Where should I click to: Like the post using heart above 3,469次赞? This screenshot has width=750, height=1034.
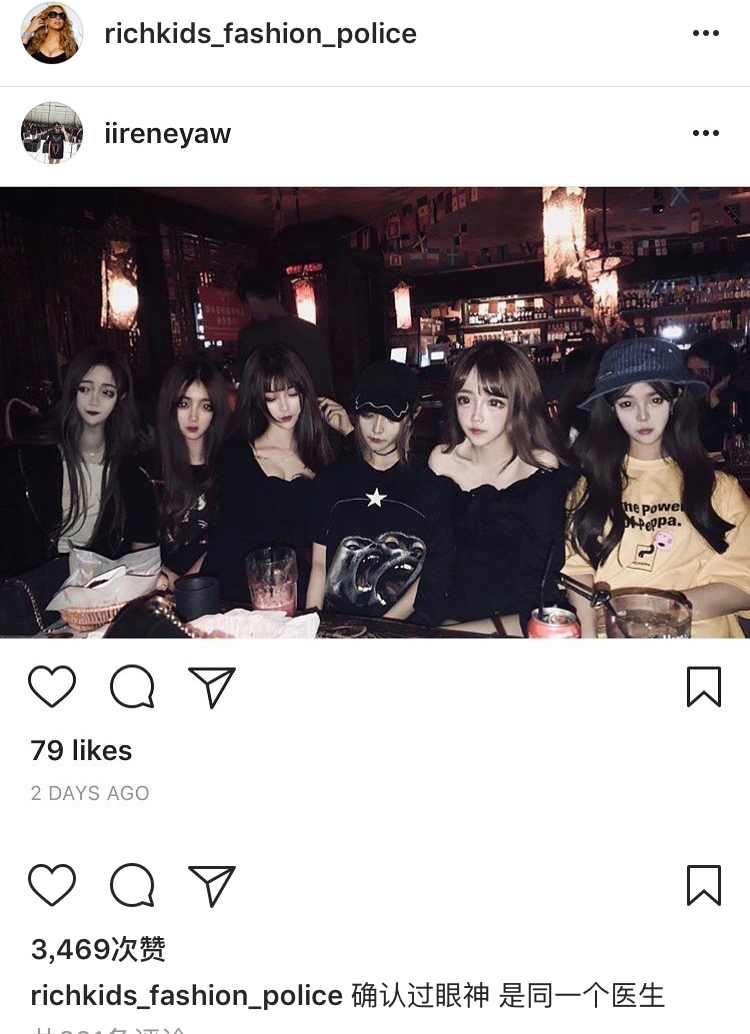click(52, 885)
